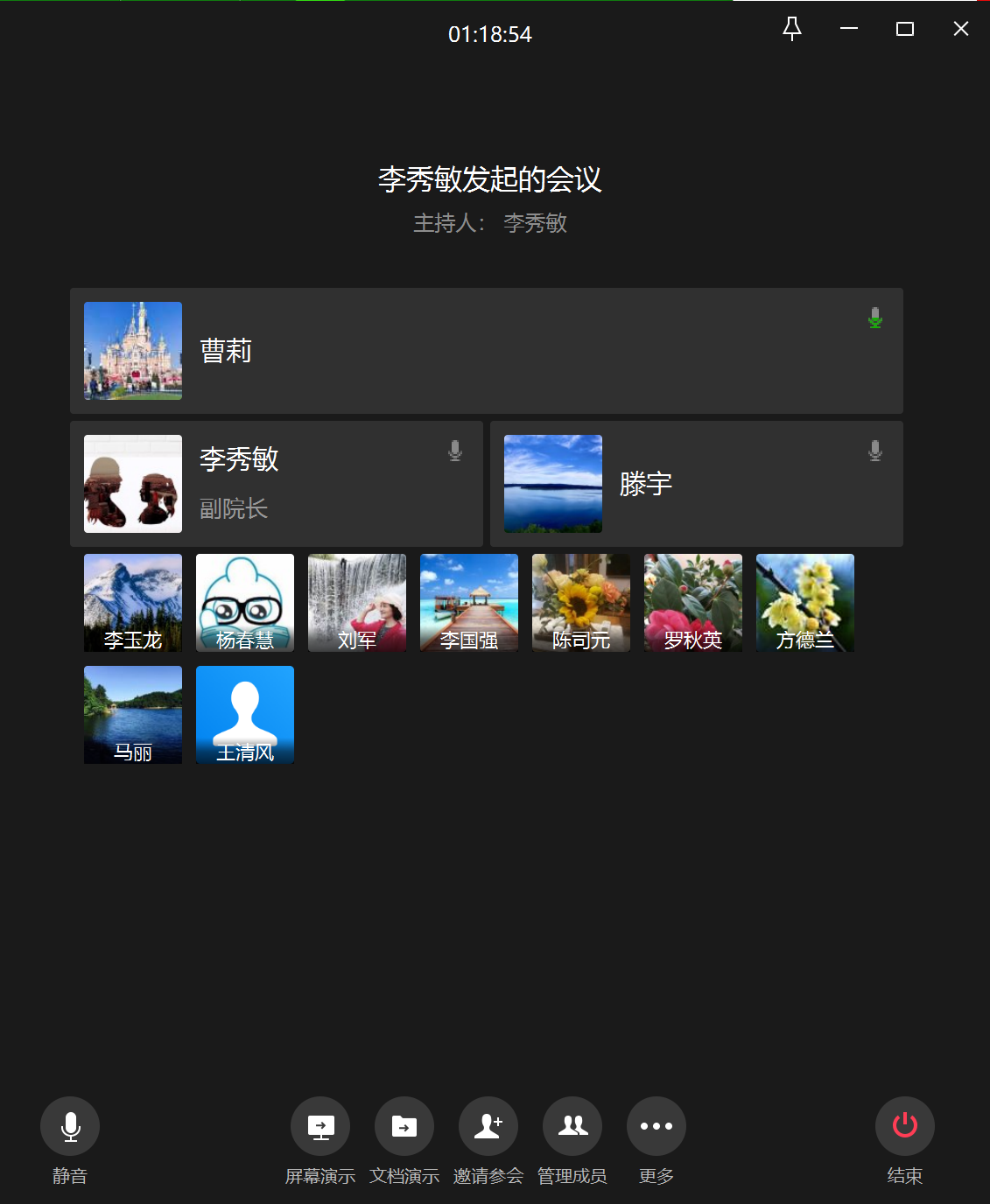Open participant 刘军's avatar tile
Viewport: 990px width, 1204px height.
tap(357, 603)
